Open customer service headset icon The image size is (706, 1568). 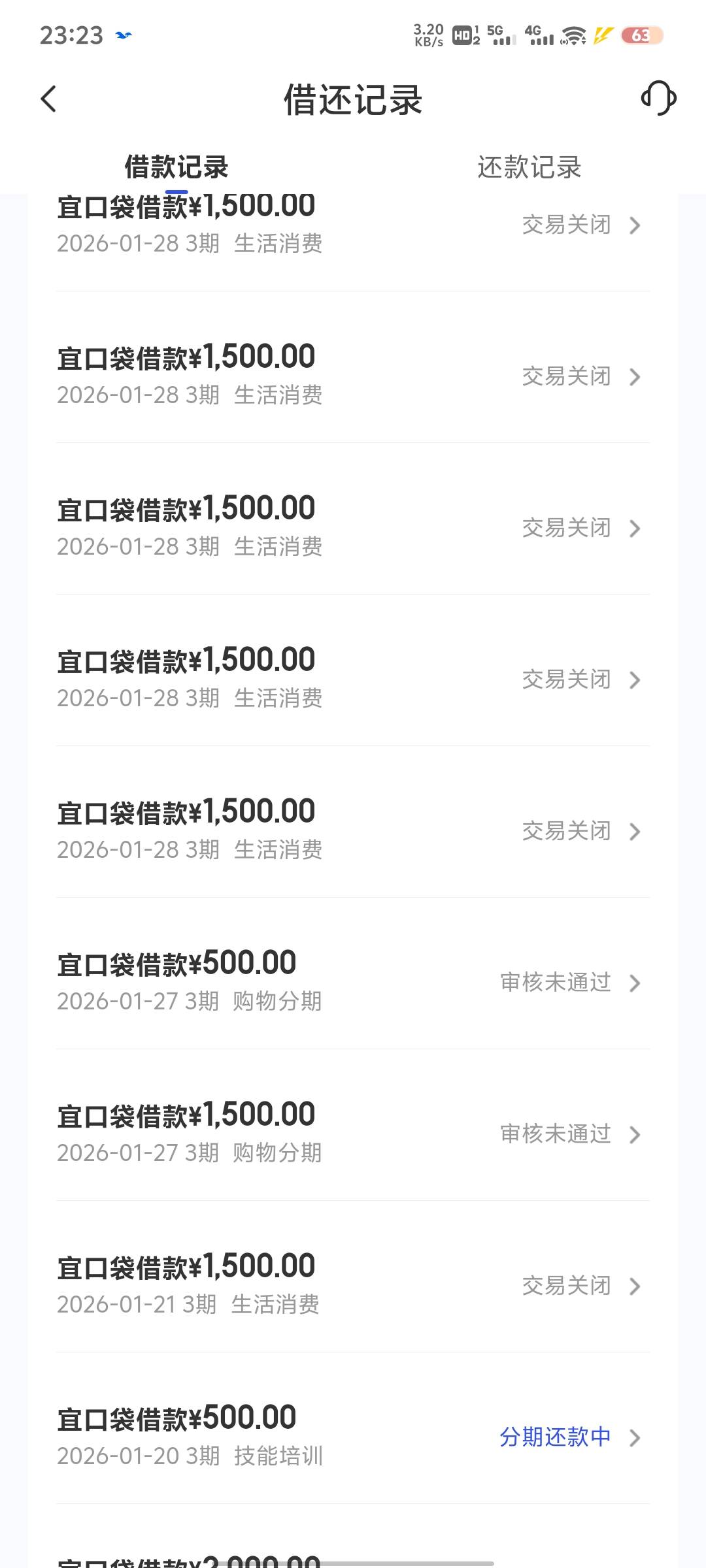658,99
